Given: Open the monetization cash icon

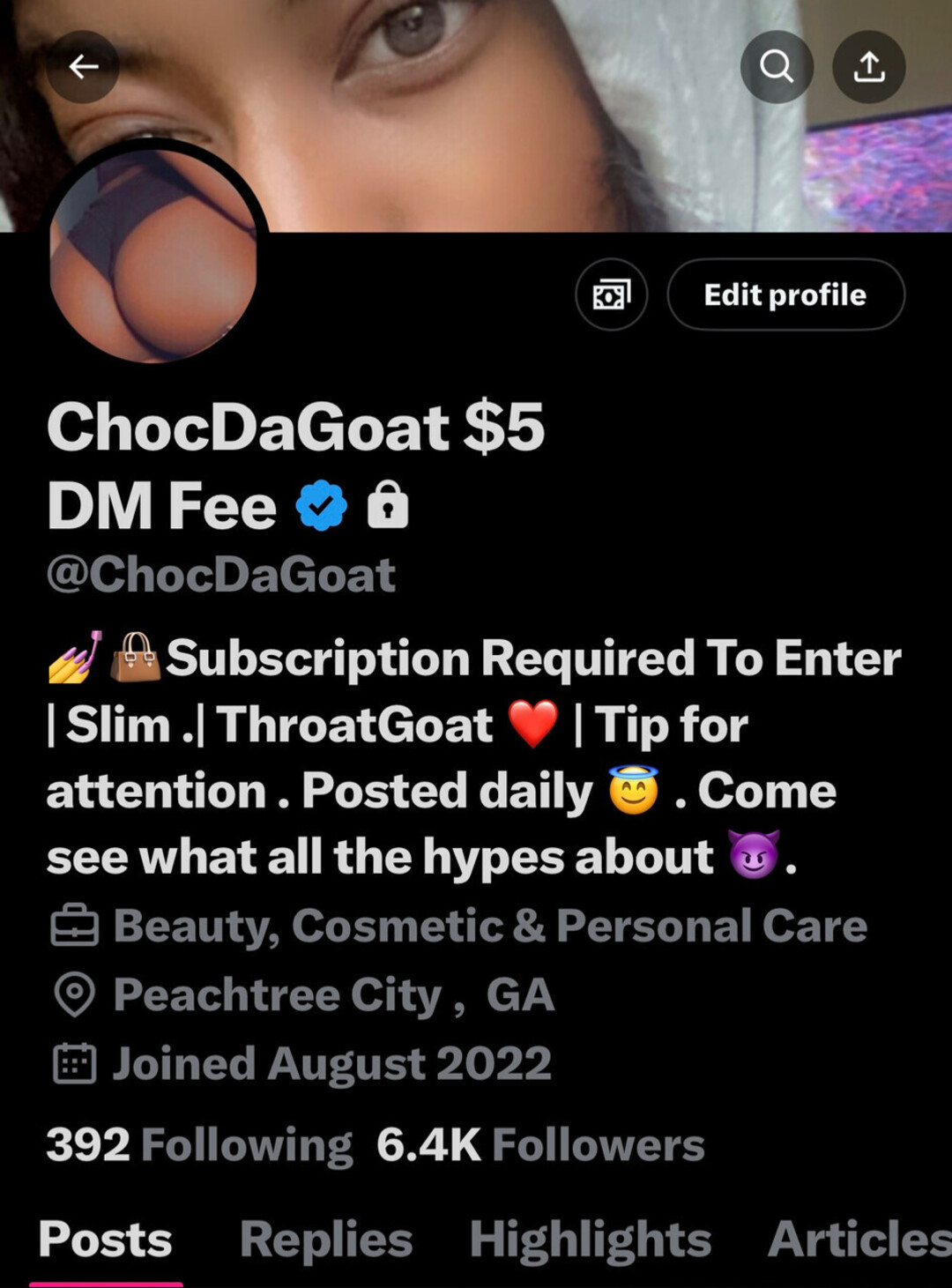Looking at the screenshot, I should (x=611, y=294).
